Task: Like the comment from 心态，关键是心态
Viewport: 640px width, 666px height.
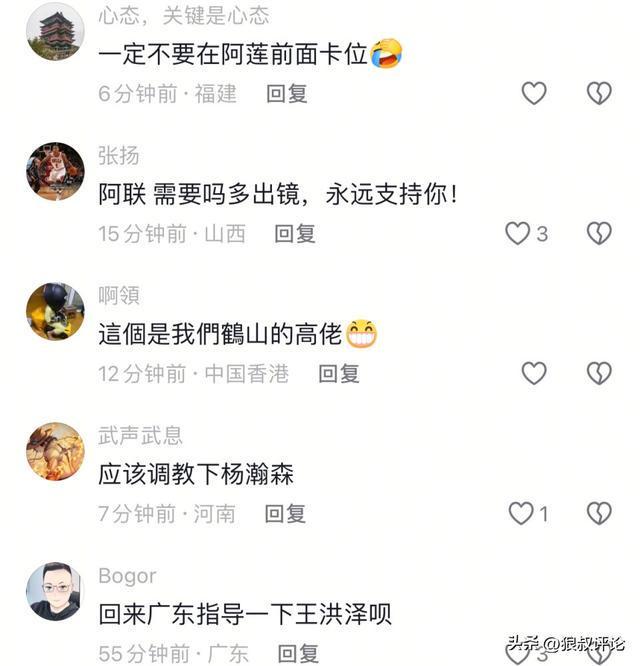Action: click(x=534, y=93)
